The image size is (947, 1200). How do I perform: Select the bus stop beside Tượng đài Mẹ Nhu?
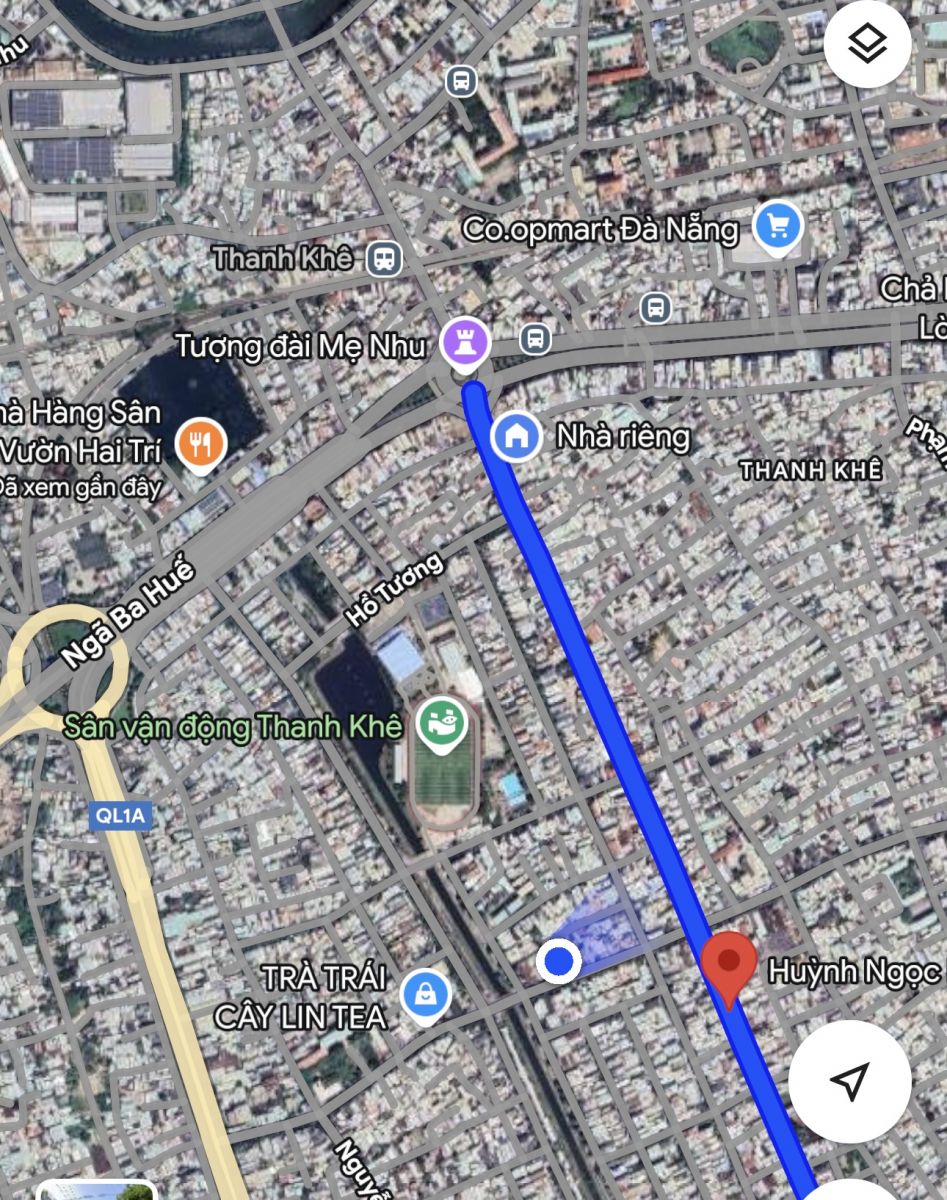536,339
